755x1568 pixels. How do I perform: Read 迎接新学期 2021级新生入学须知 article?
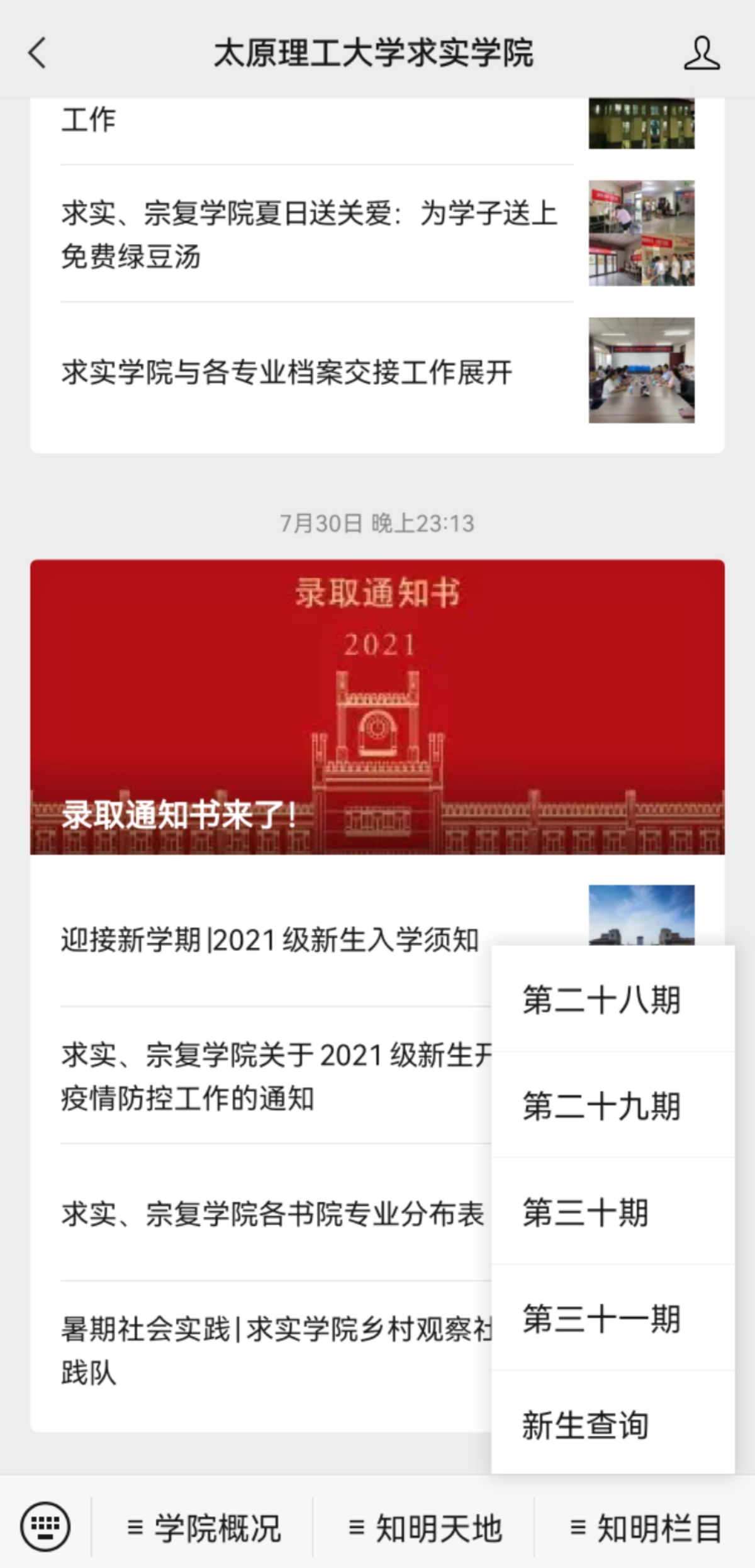tap(271, 940)
